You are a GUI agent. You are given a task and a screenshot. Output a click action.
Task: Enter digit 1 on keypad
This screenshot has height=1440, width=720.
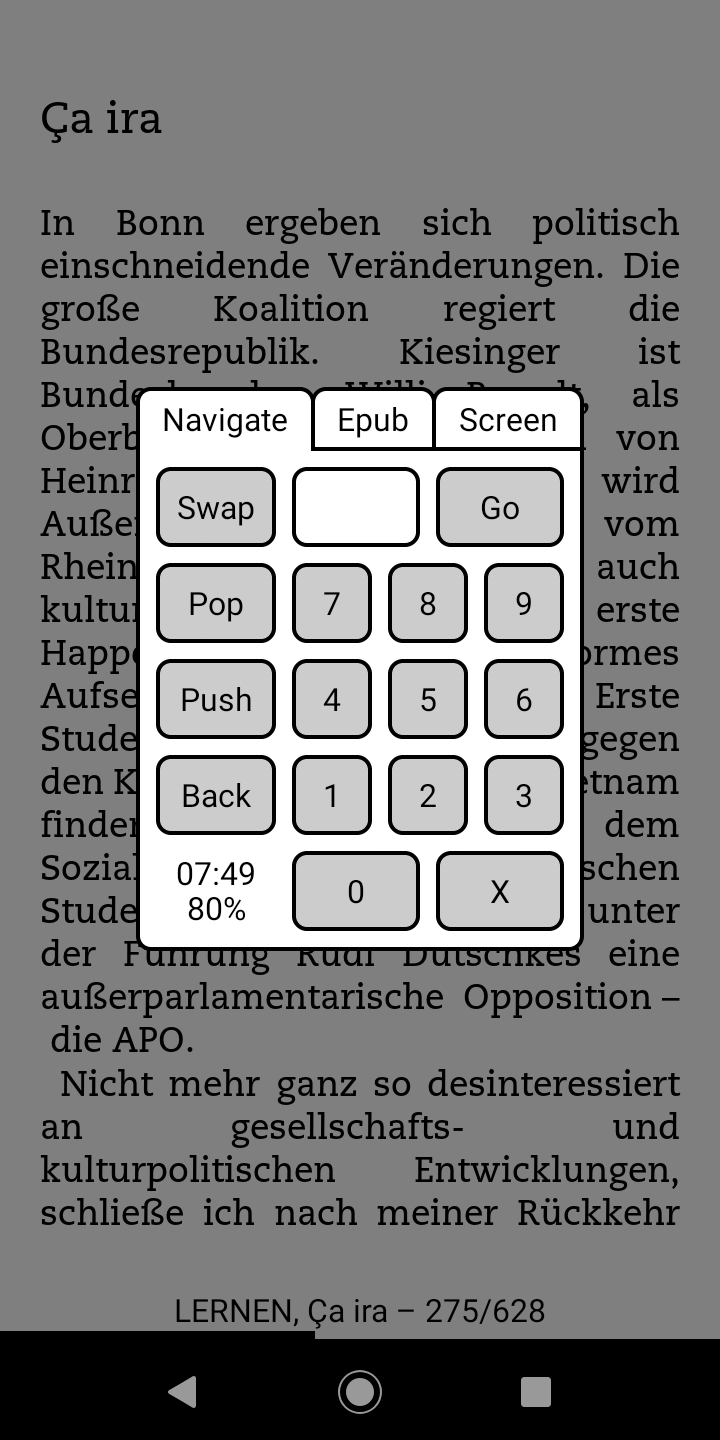point(332,795)
